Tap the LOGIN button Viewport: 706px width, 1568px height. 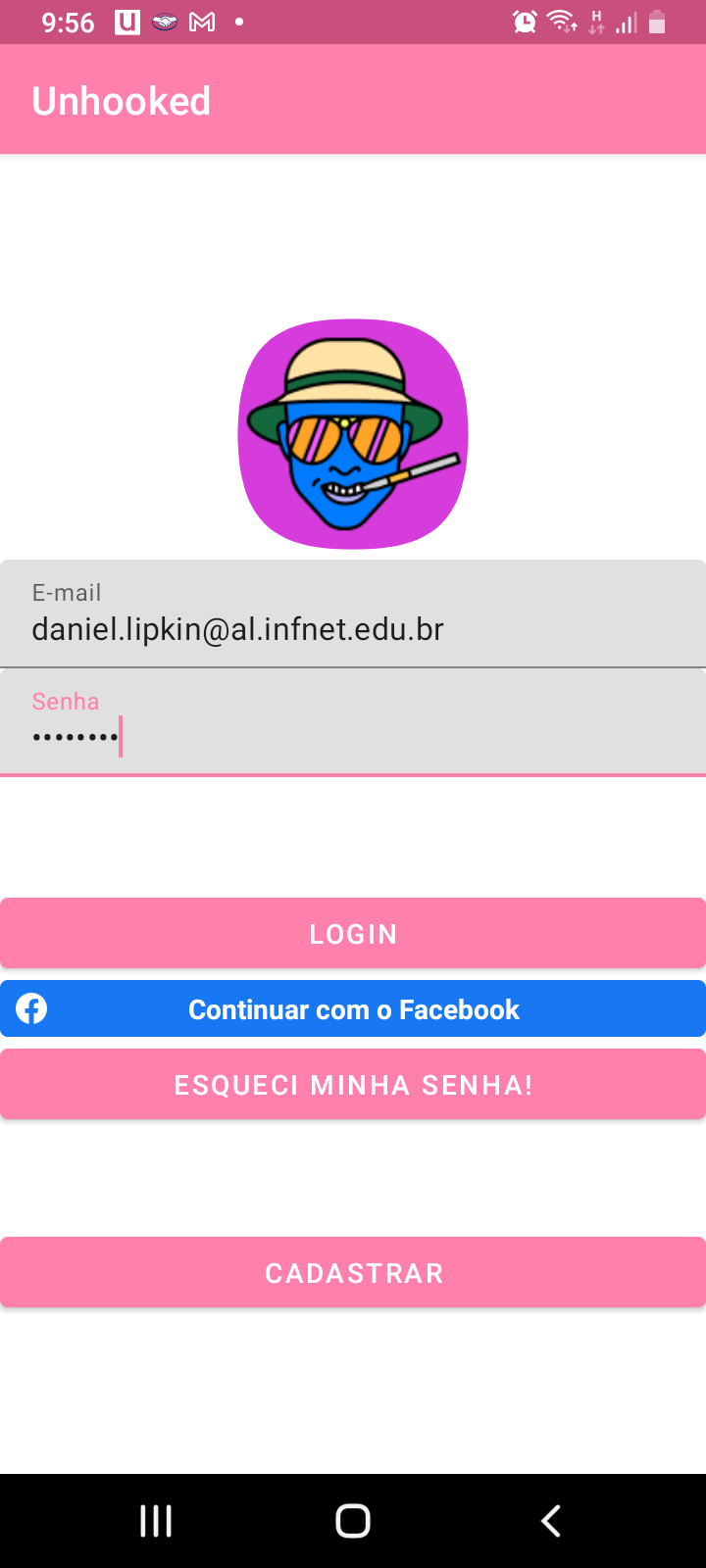click(x=353, y=933)
